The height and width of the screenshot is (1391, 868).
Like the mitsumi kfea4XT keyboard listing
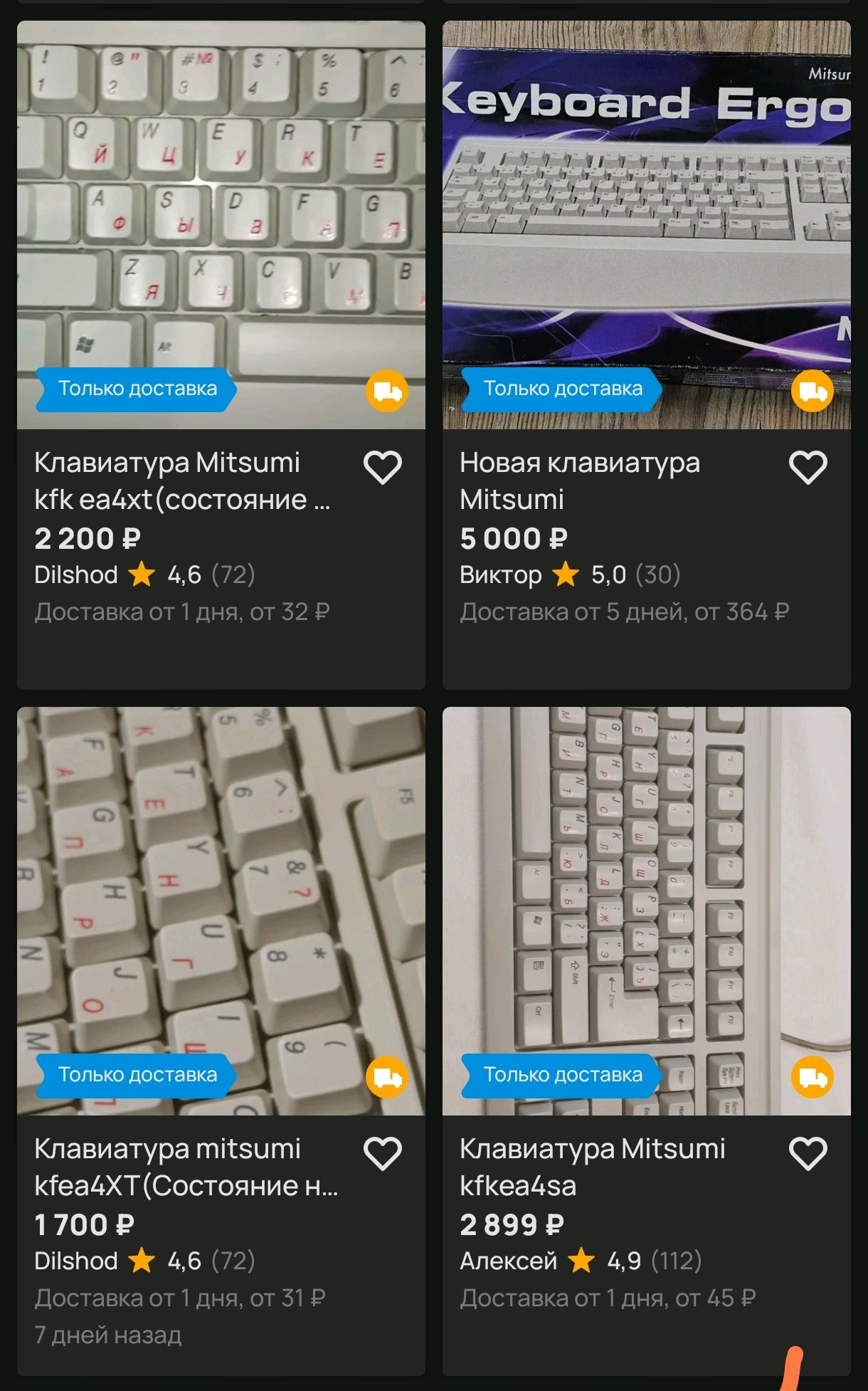(383, 1154)
